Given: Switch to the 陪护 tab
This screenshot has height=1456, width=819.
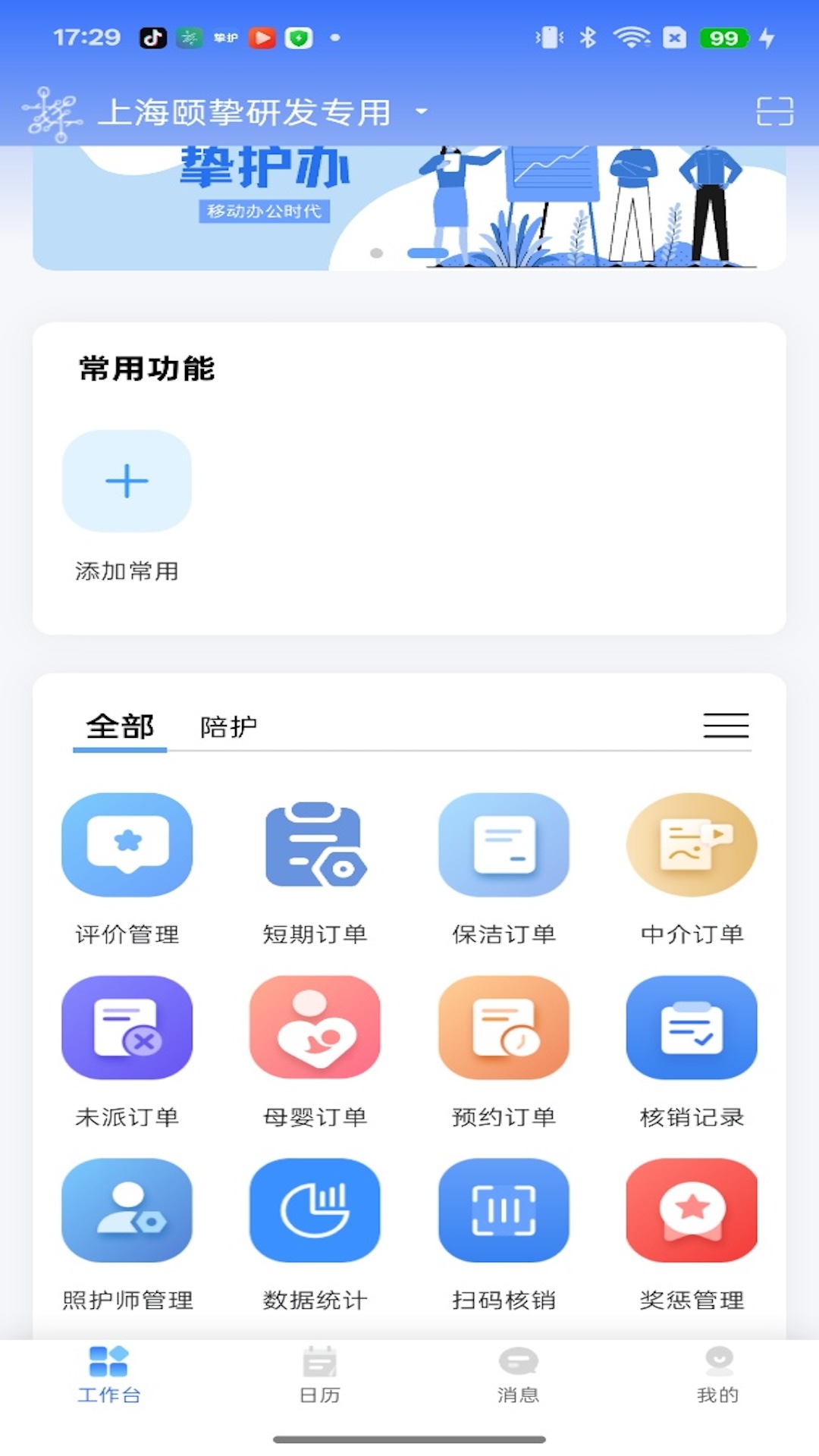Looking at the screenshot, I should [228, 726].
